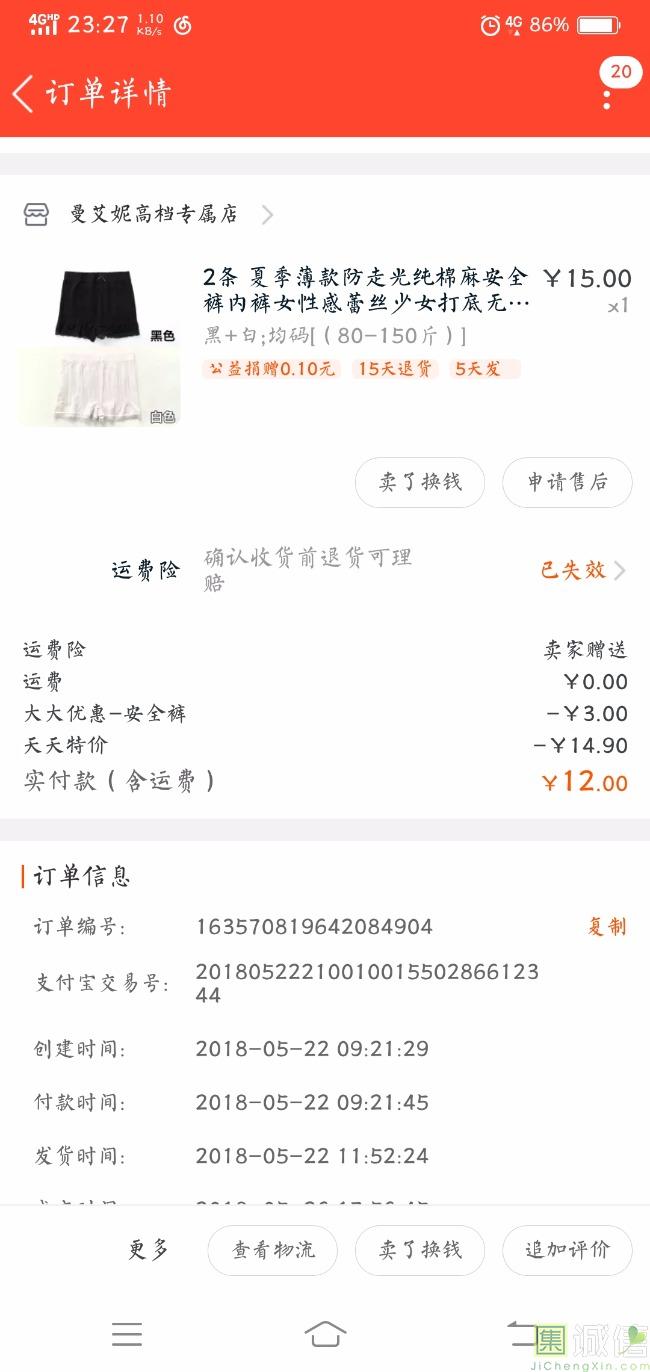The height and width of the screenshot is (1372, 650).
Task: Add a follow-up review via 追加评价
Action: [x=567, y=1250]
